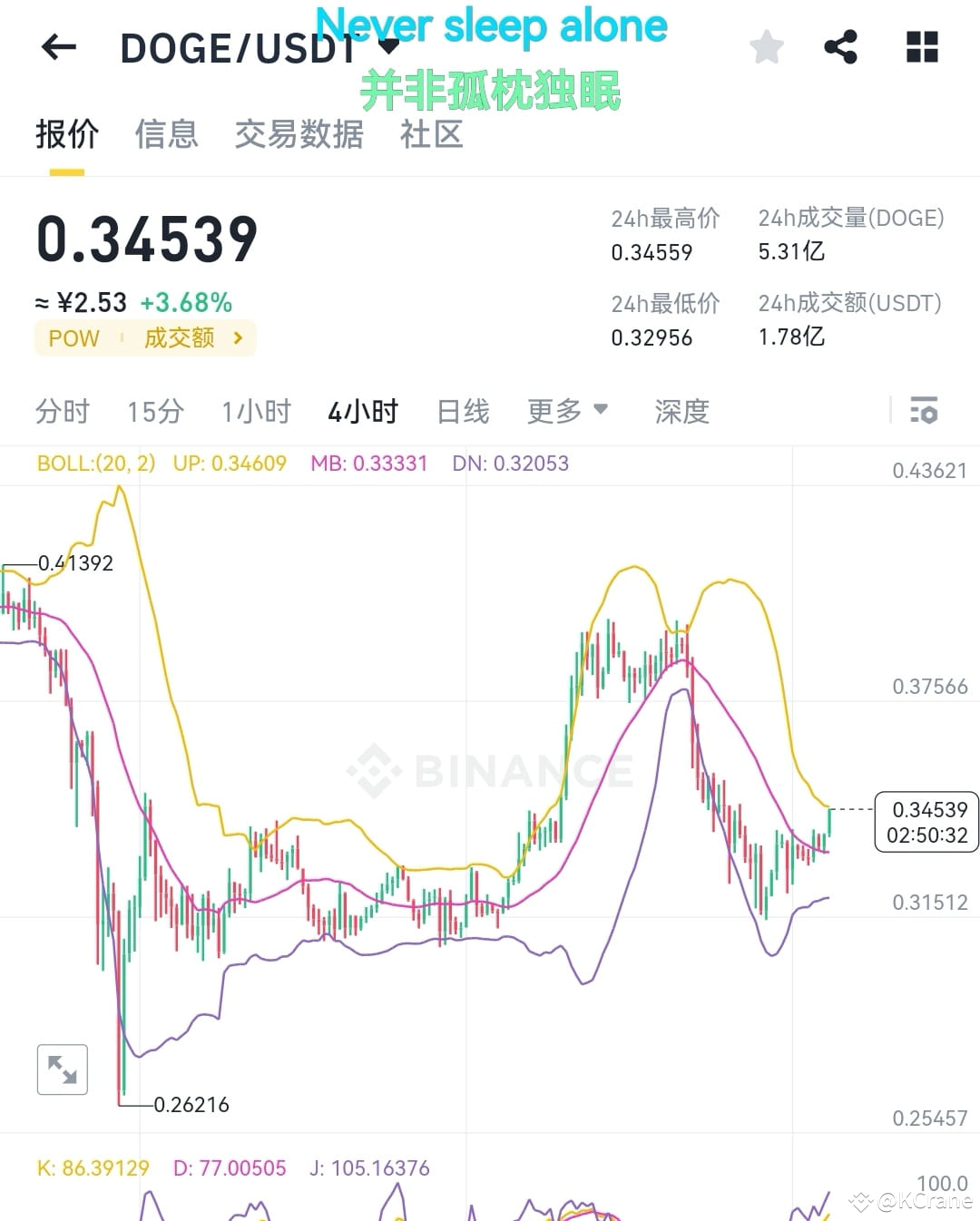Add DOGE/USDT to favorites via star

pos(766,46)
